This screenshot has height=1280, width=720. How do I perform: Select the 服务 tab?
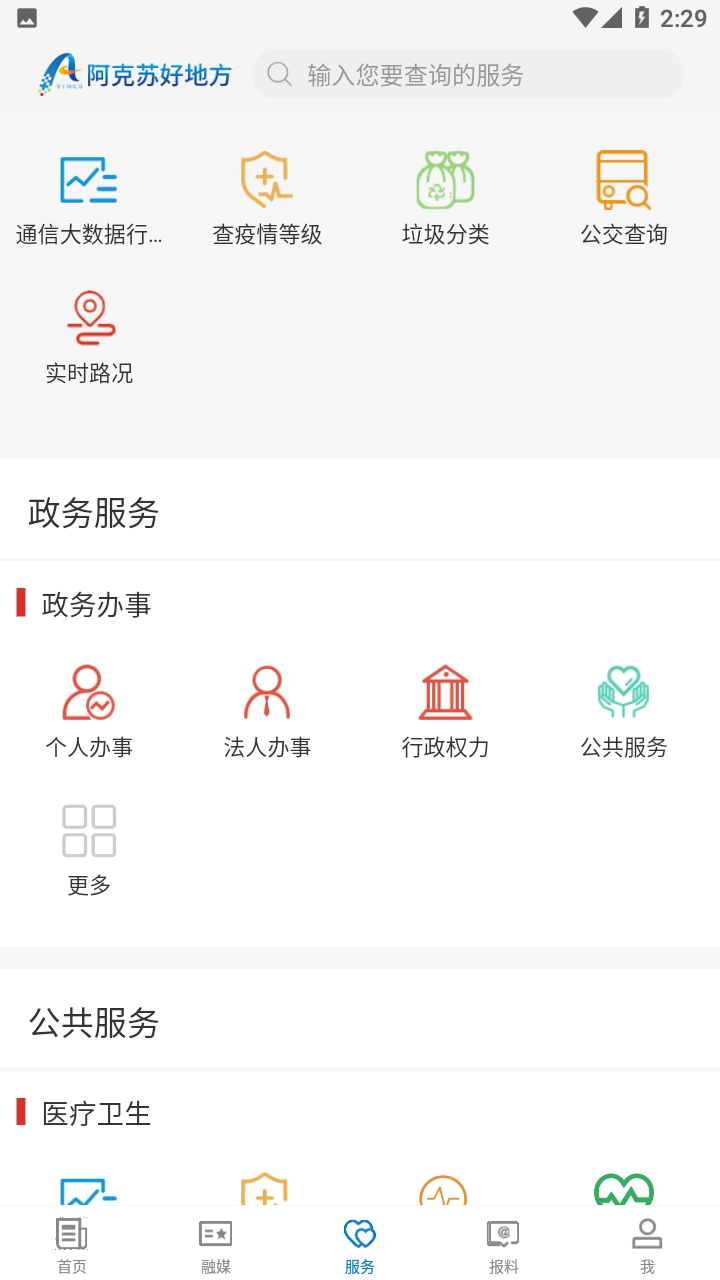(x=359, y=1244)
